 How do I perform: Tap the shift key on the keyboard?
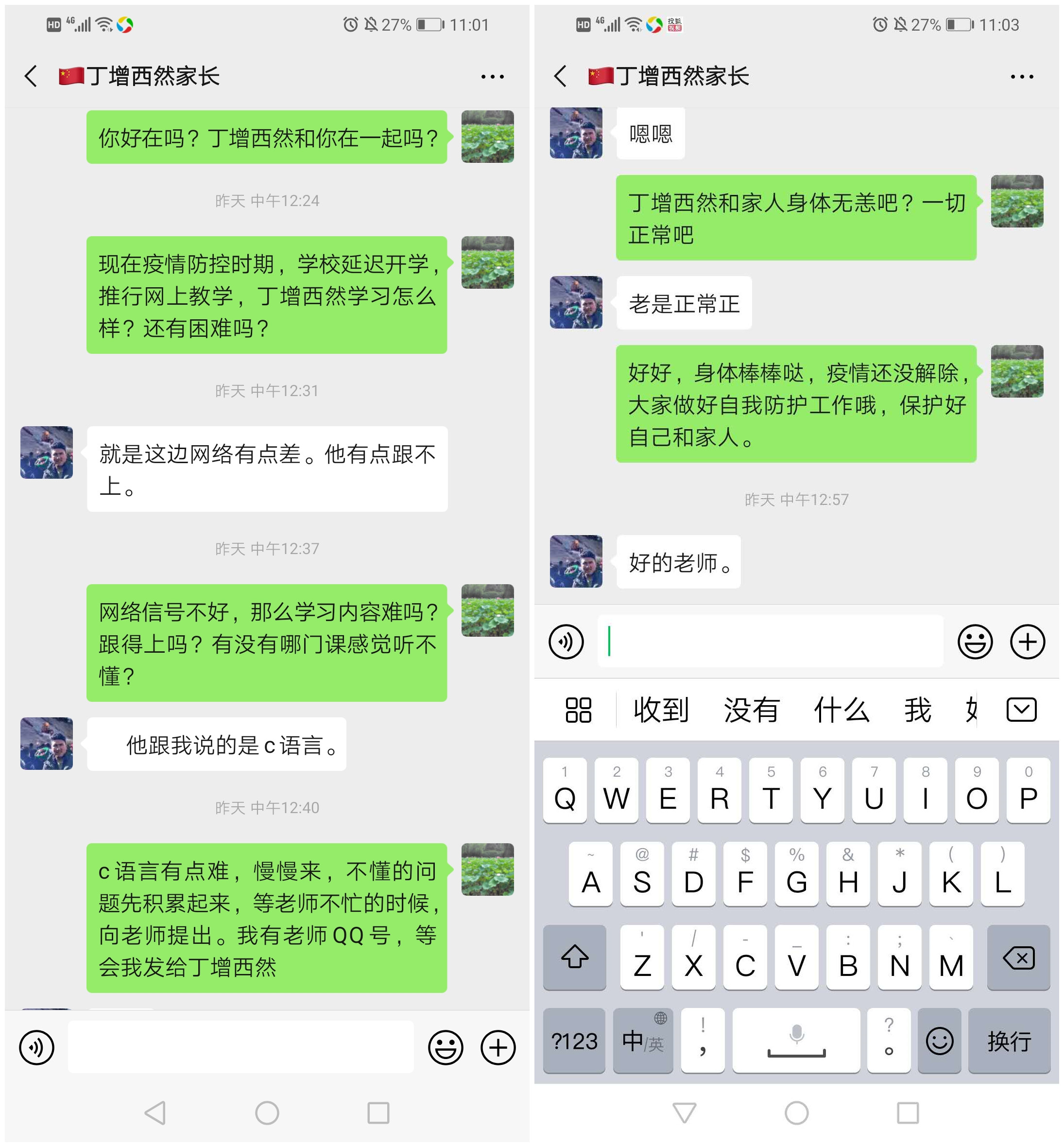pos(574,958)
